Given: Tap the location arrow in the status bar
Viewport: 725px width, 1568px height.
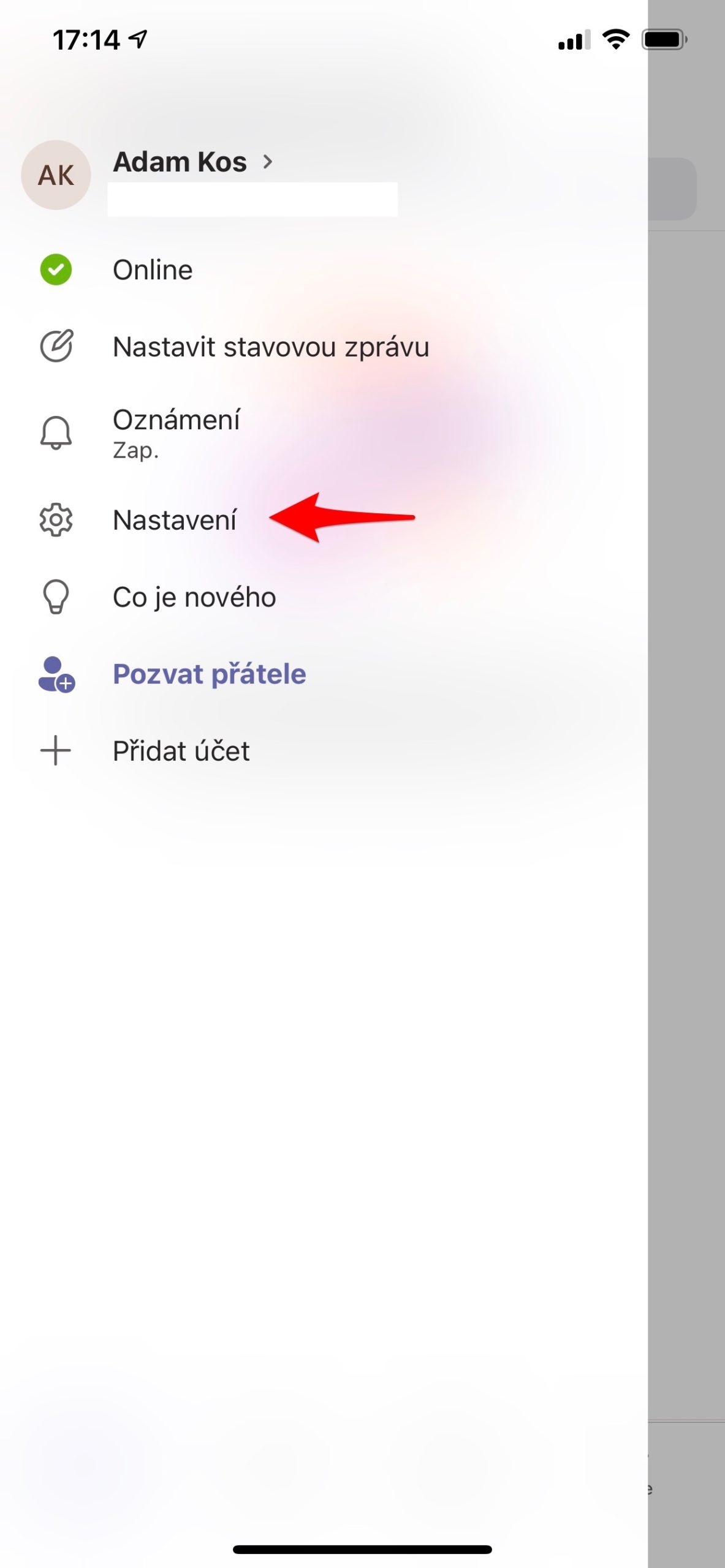Looking at the screenshot, I should click(139, 39).
